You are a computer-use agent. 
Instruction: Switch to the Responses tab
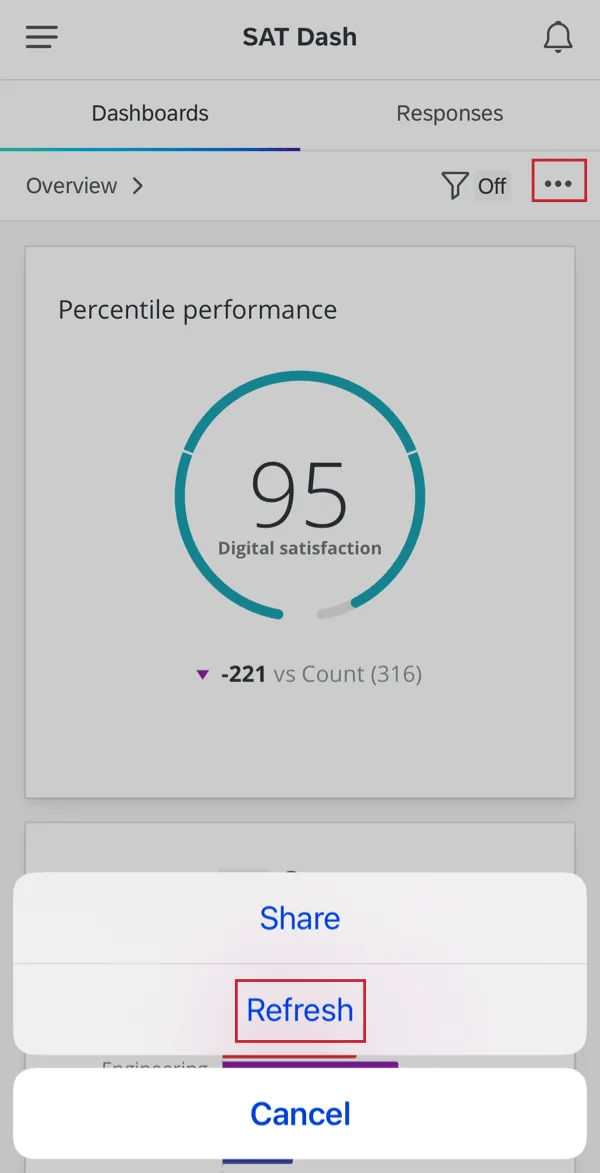click(x=449, y=114)
